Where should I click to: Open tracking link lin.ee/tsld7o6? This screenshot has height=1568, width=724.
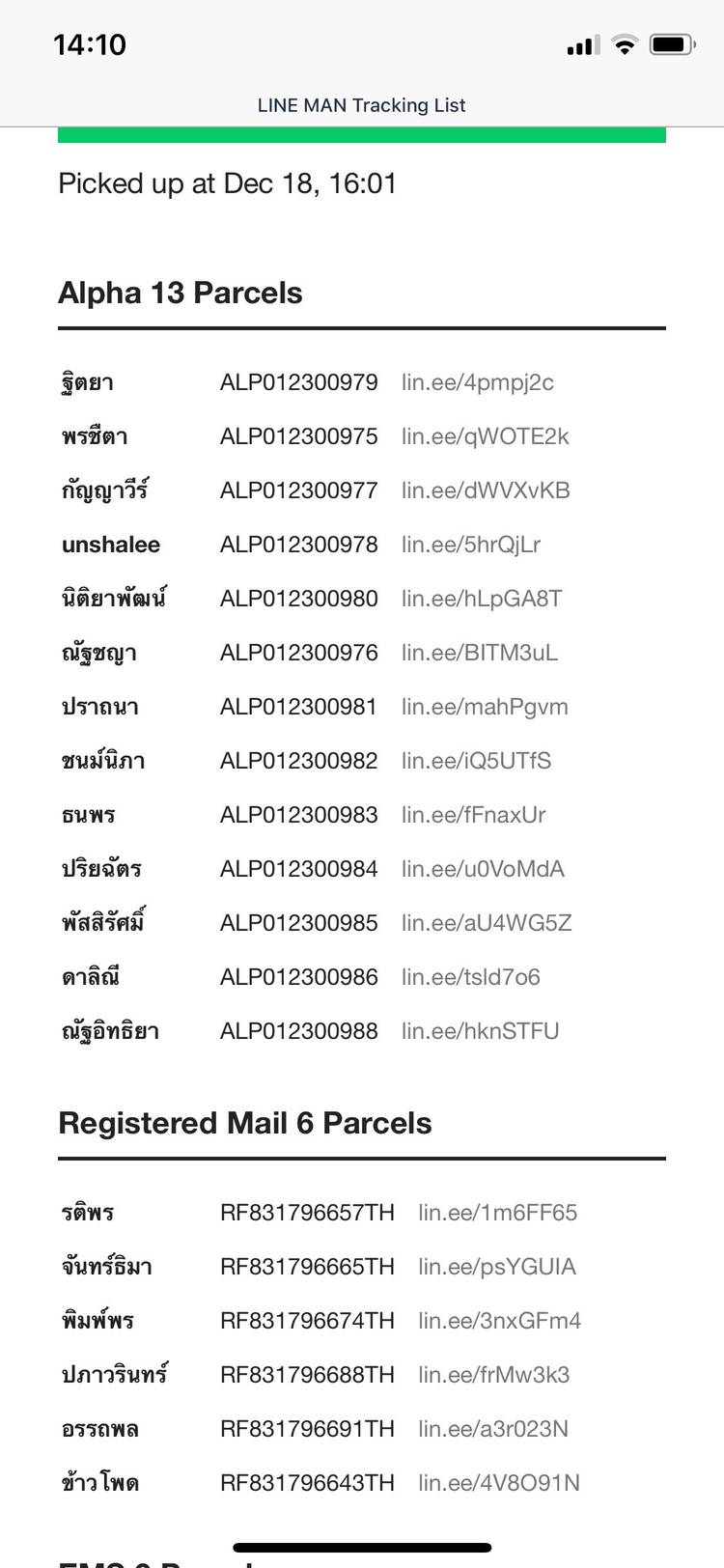470,977
